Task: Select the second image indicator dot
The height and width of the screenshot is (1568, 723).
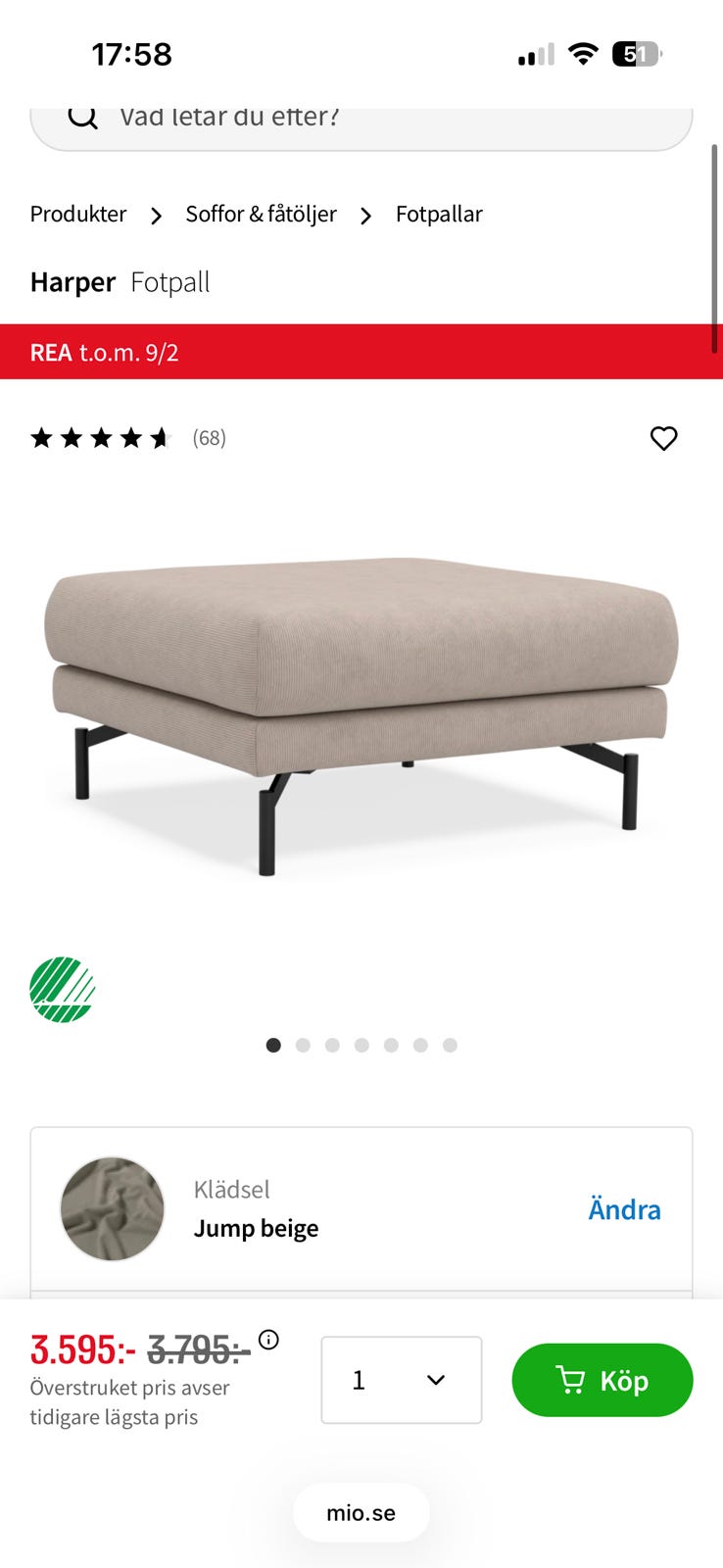Action: [x=303, y=1046]
